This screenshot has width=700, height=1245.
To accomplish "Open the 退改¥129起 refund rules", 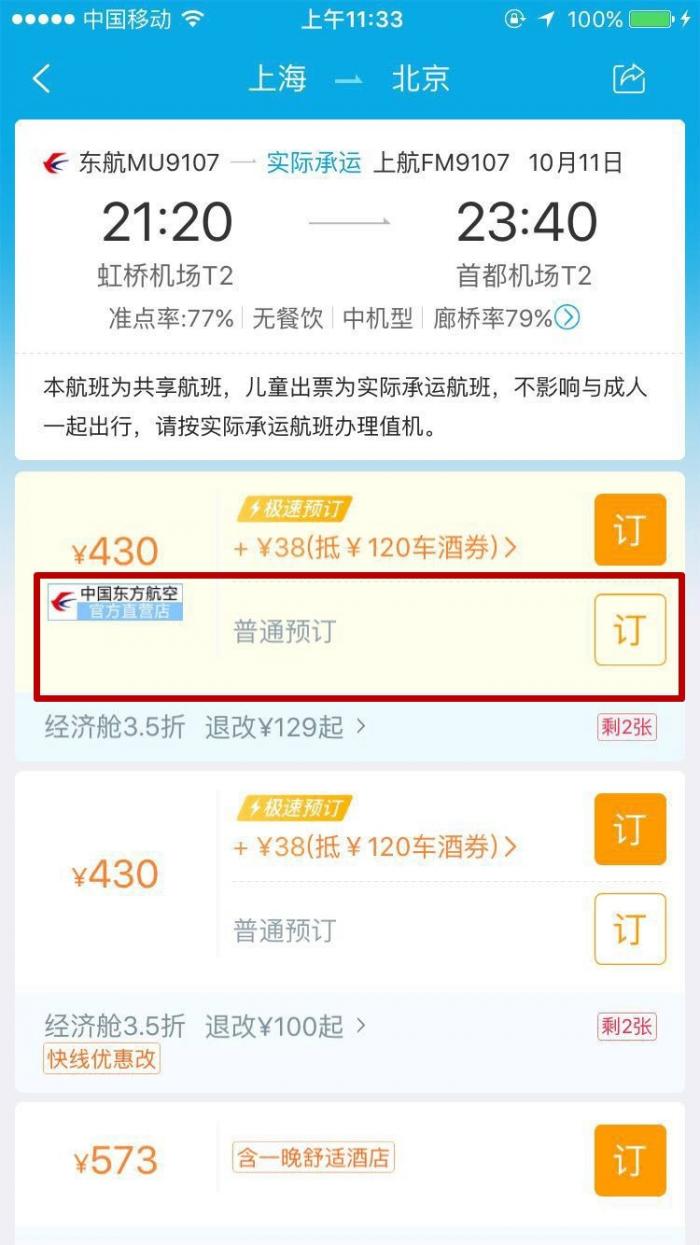I will pyautogui.click(x=285, y=727).
